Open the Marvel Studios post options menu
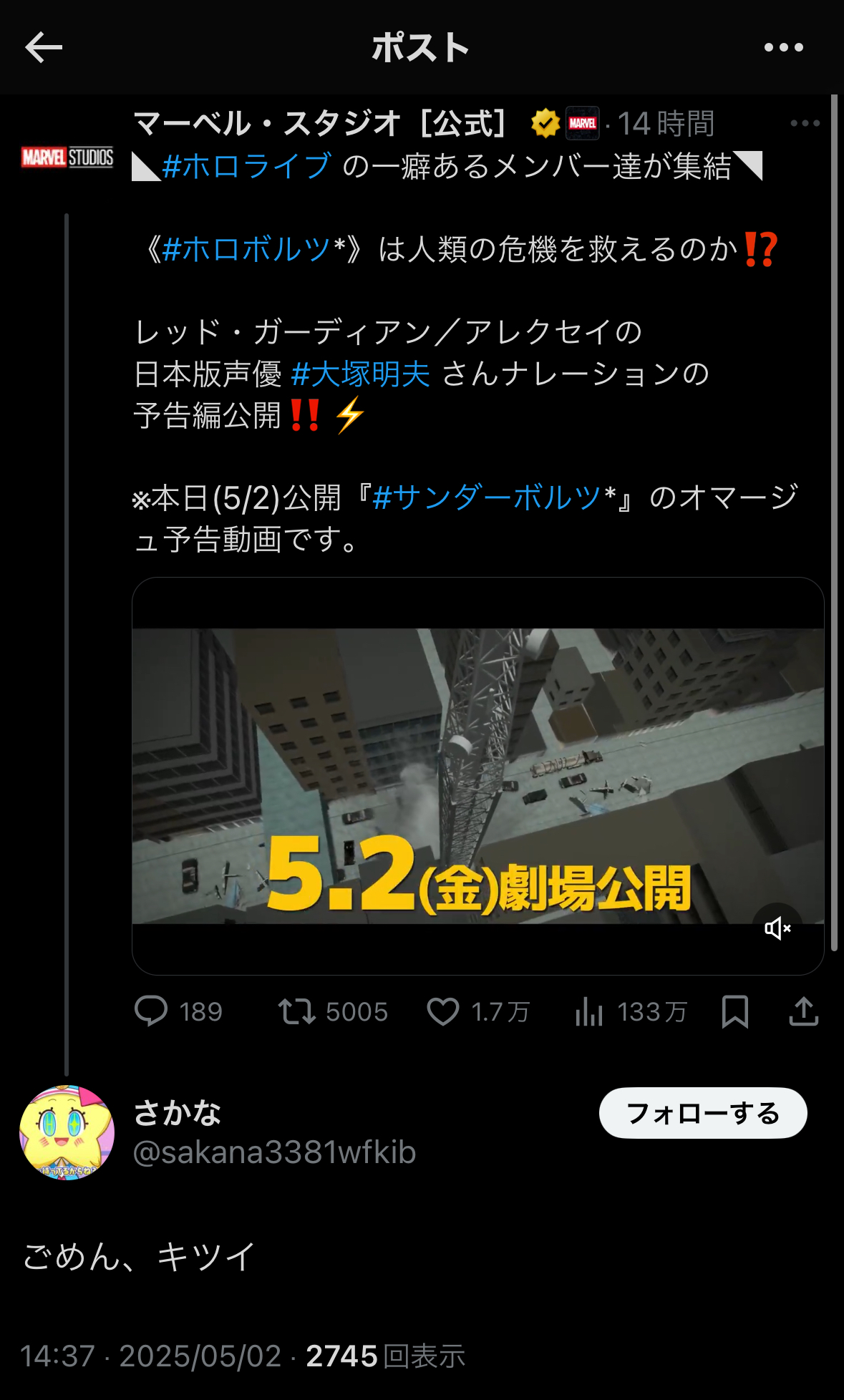 (x=805, y=123)
